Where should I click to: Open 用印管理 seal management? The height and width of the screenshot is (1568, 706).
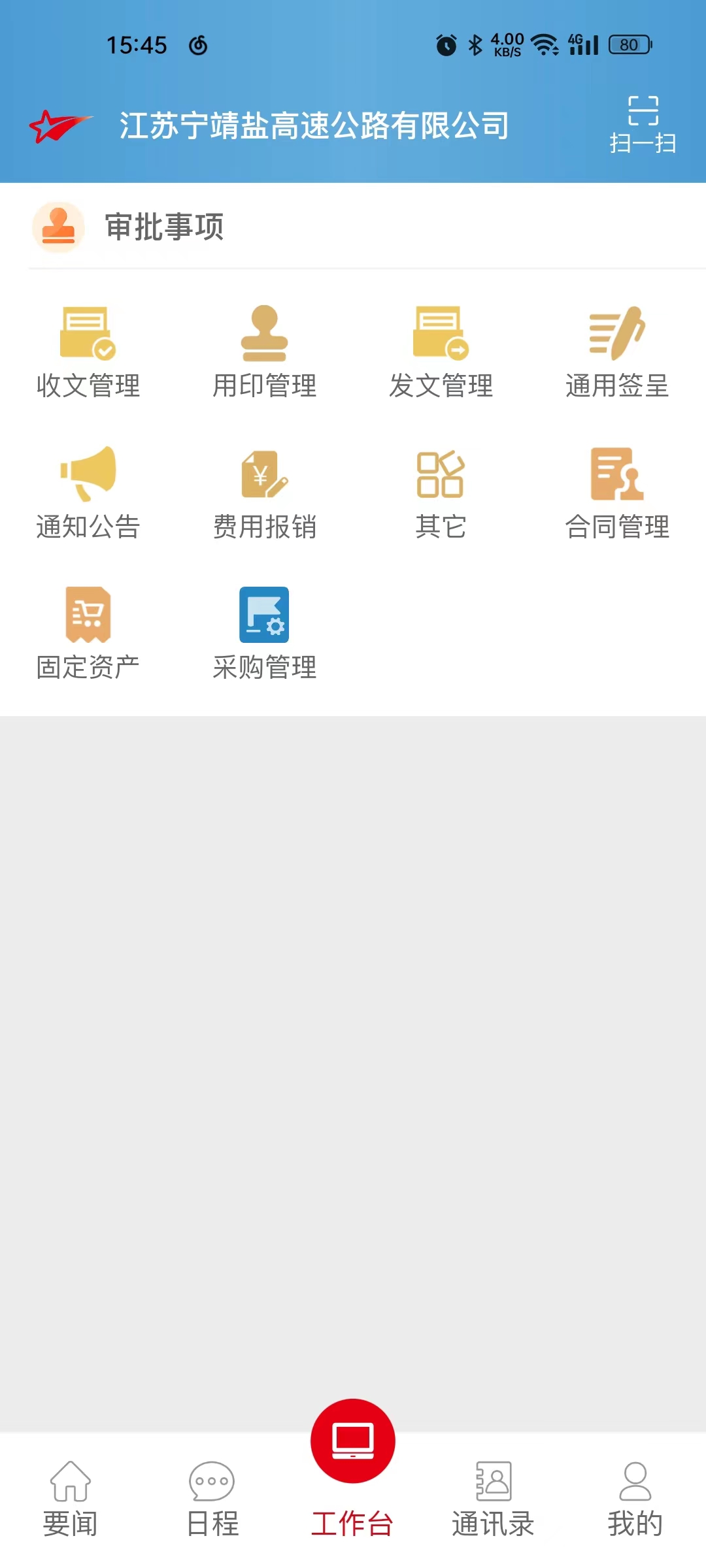click(265, 352)
